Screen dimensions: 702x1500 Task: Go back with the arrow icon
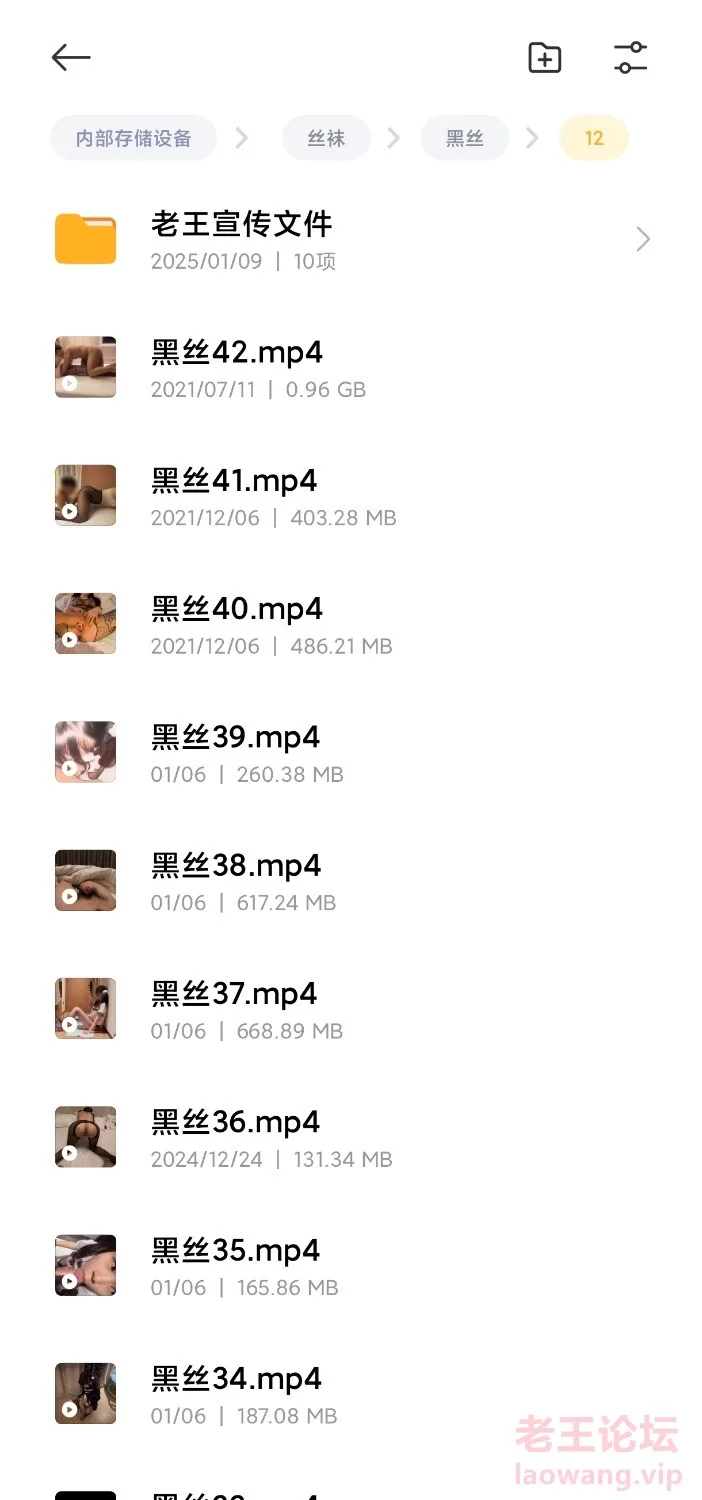coord(71,58)
